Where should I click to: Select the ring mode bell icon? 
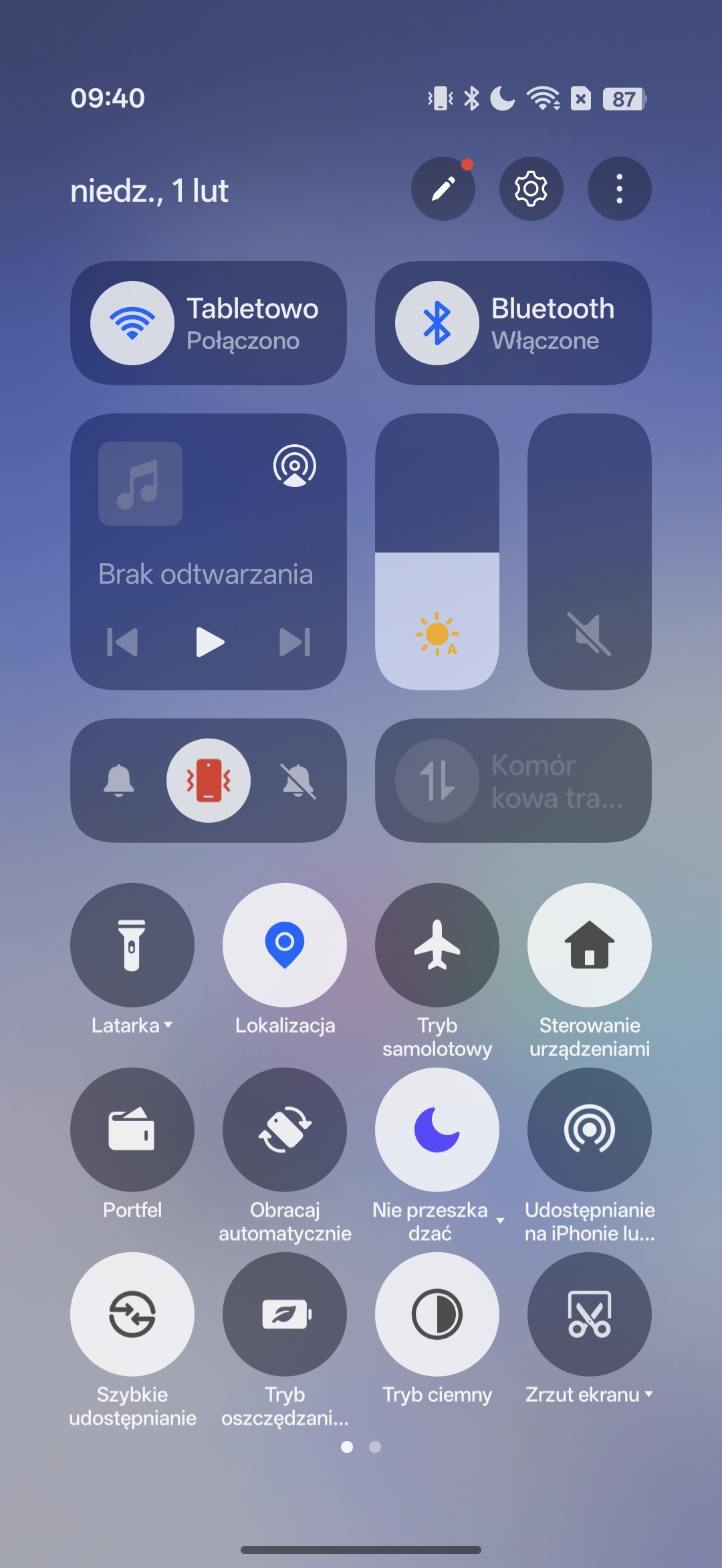click(119, 781)
